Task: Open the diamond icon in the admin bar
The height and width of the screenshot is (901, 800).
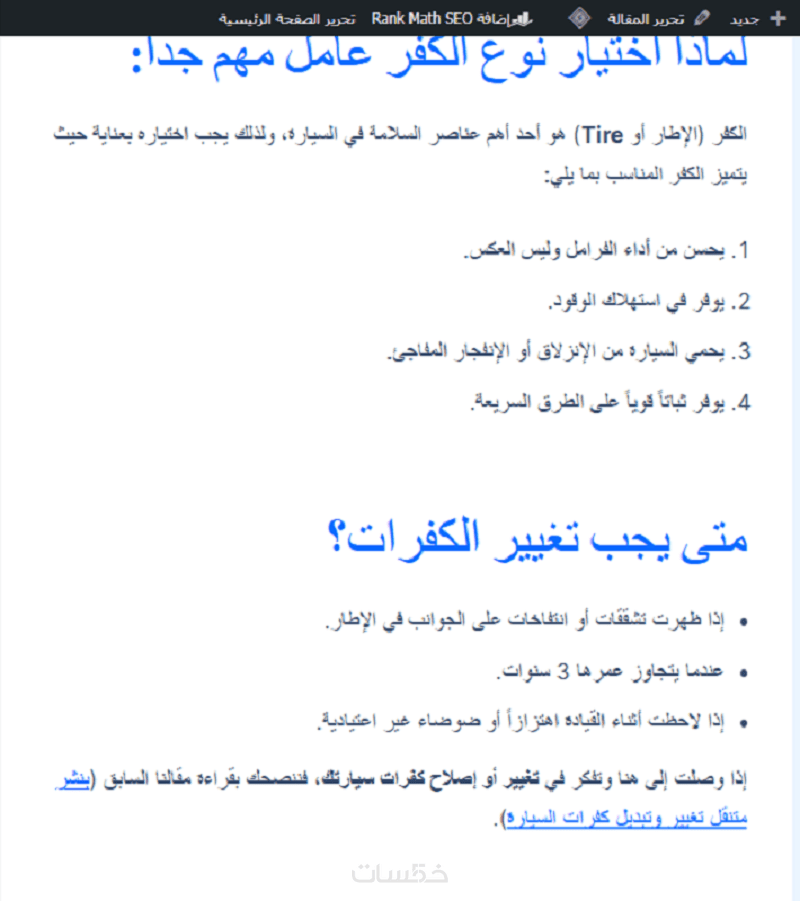Action: [x=578, y=18]
